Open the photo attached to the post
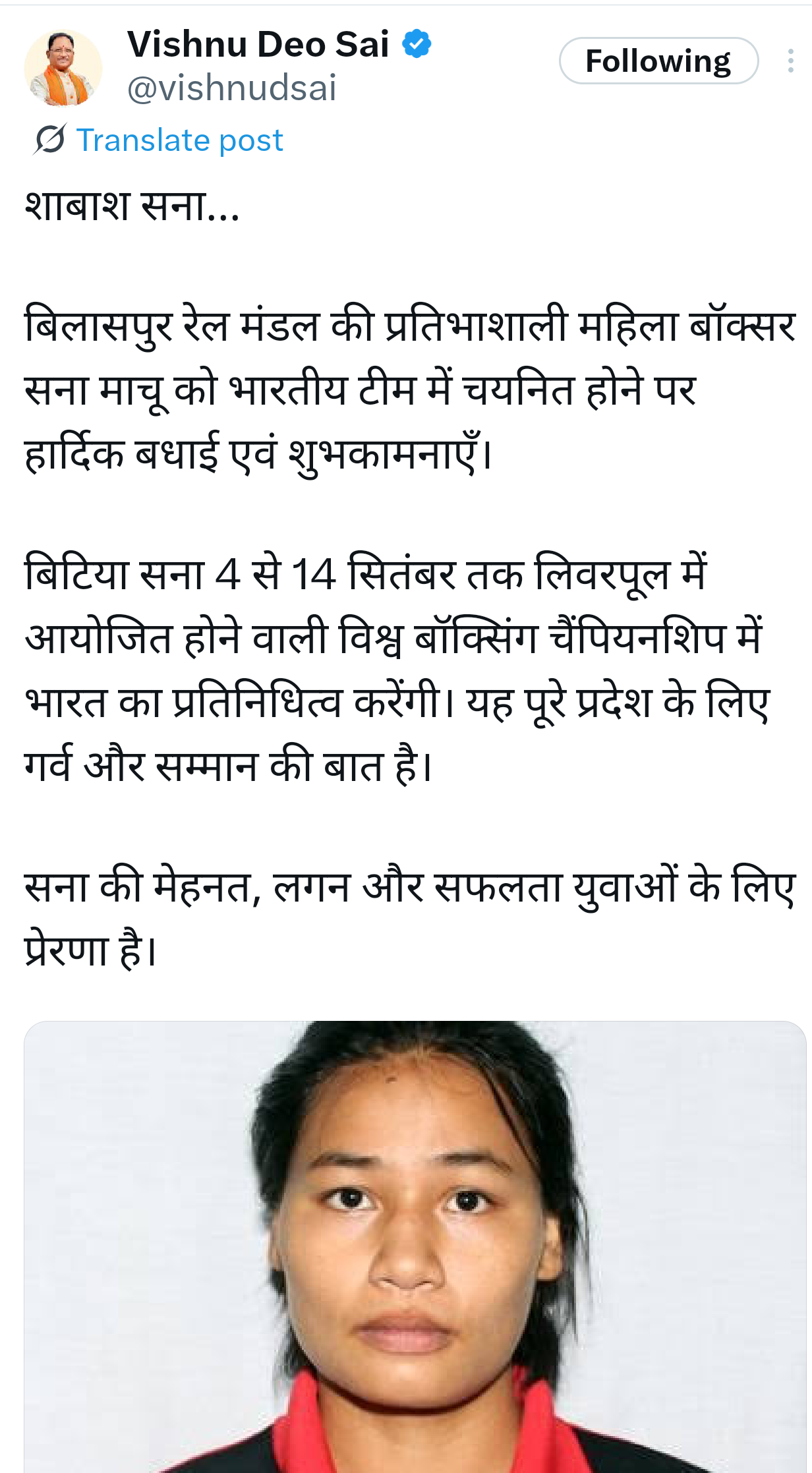Screen dimensions: 812x1473 414,1246
